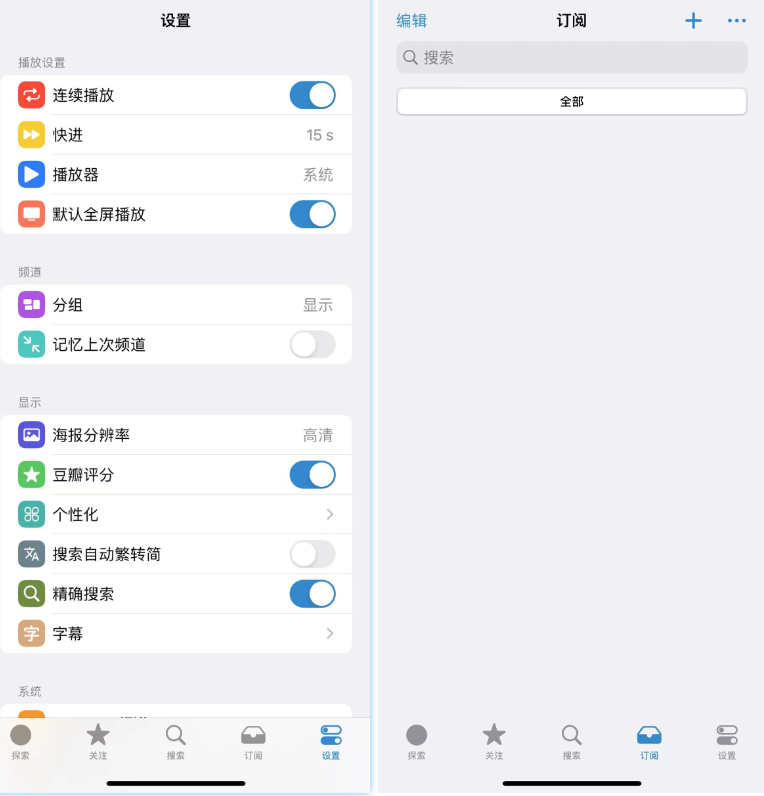Switch to 关注 tab on the 订阅 screen
Viewport: 764px width, 796px height.
(x=494, y=742)
